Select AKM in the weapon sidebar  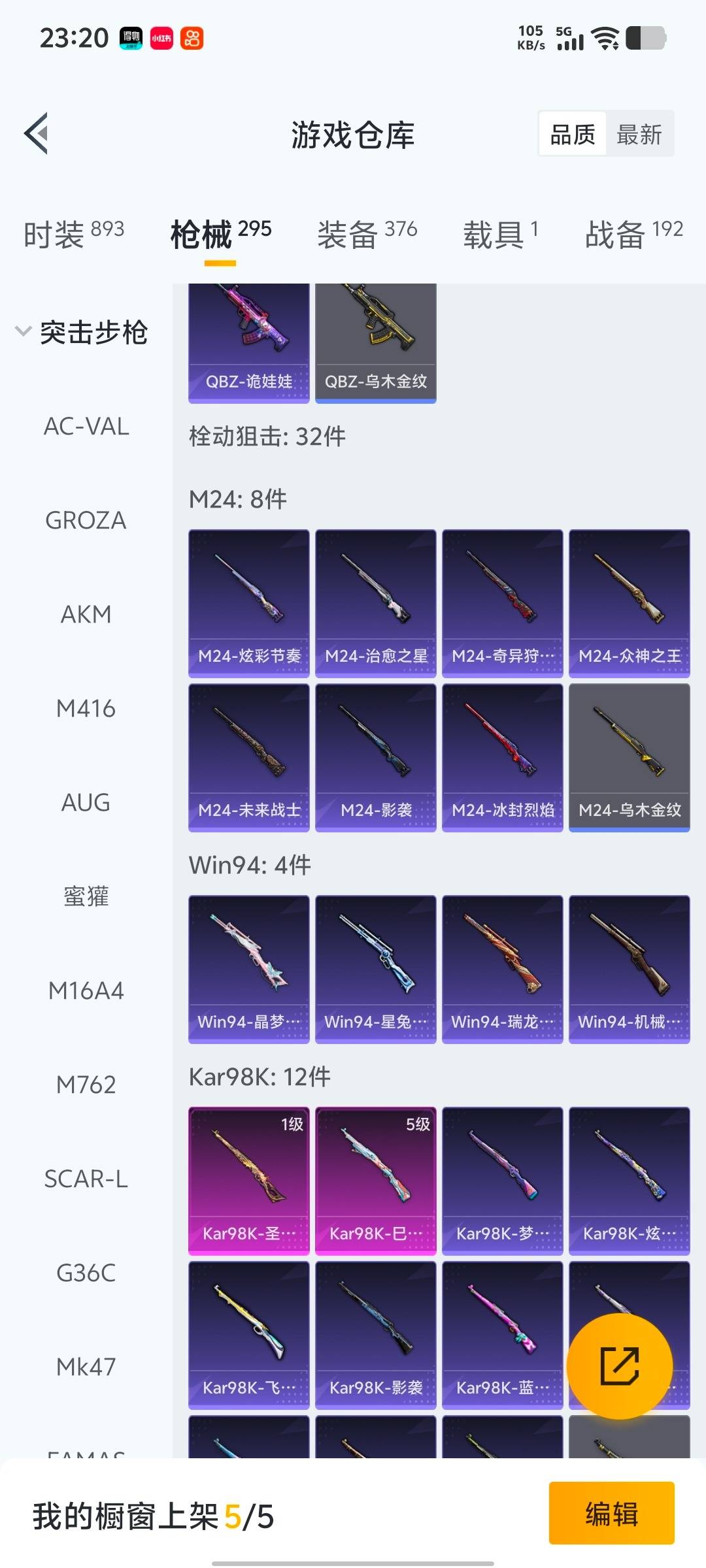coord(85,614)
